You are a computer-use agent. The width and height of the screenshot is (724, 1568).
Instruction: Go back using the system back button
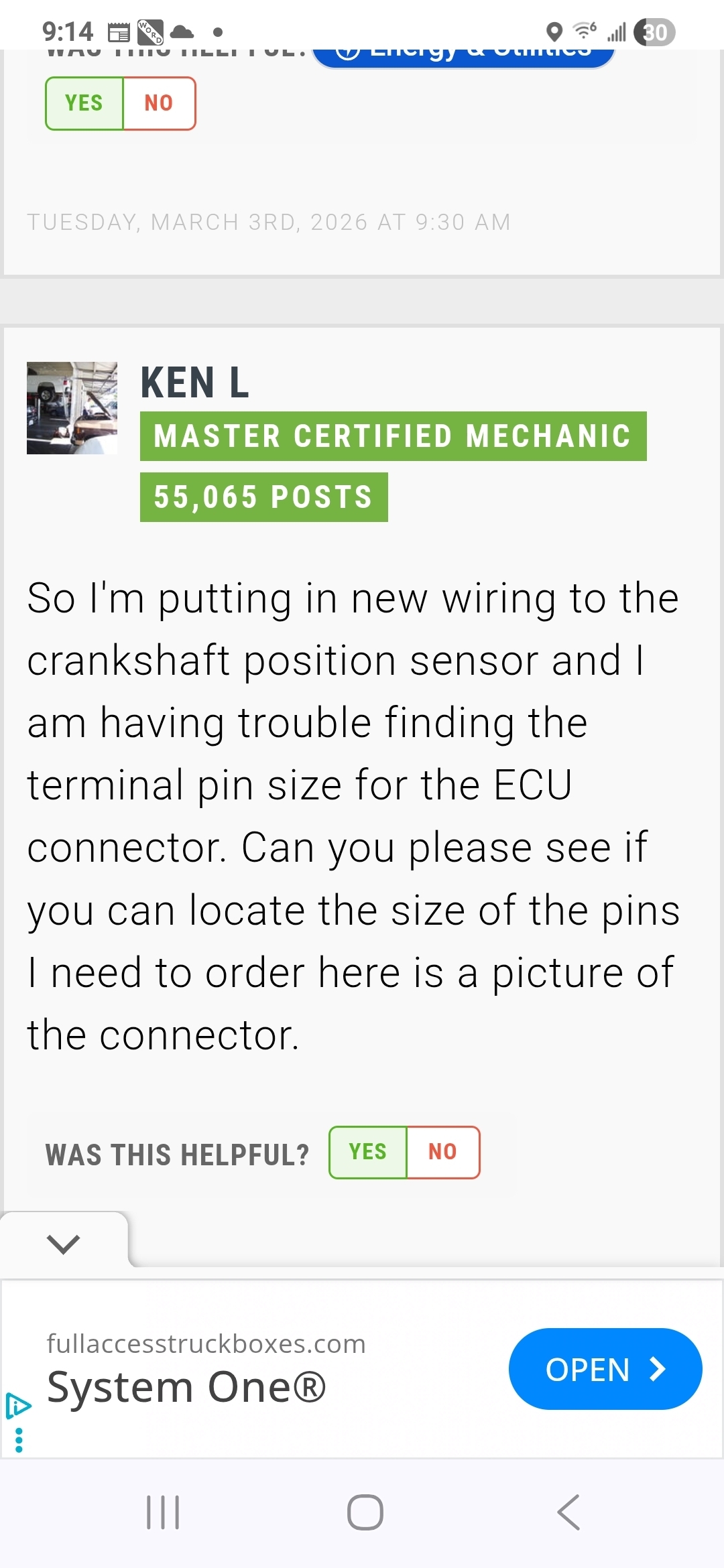point(568,1512)
